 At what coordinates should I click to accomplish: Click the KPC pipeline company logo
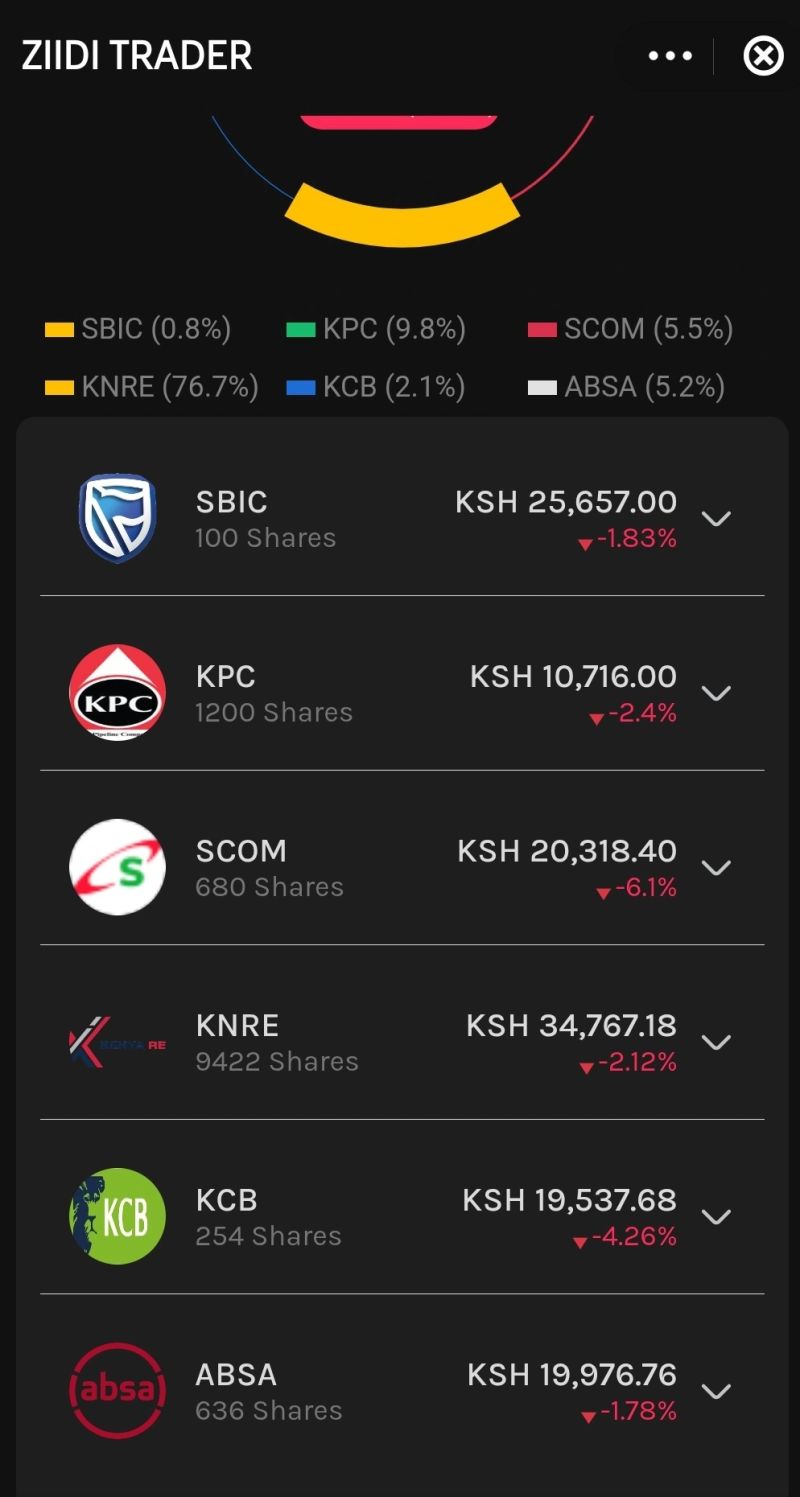pyautogui.click(x=117, y=693)
